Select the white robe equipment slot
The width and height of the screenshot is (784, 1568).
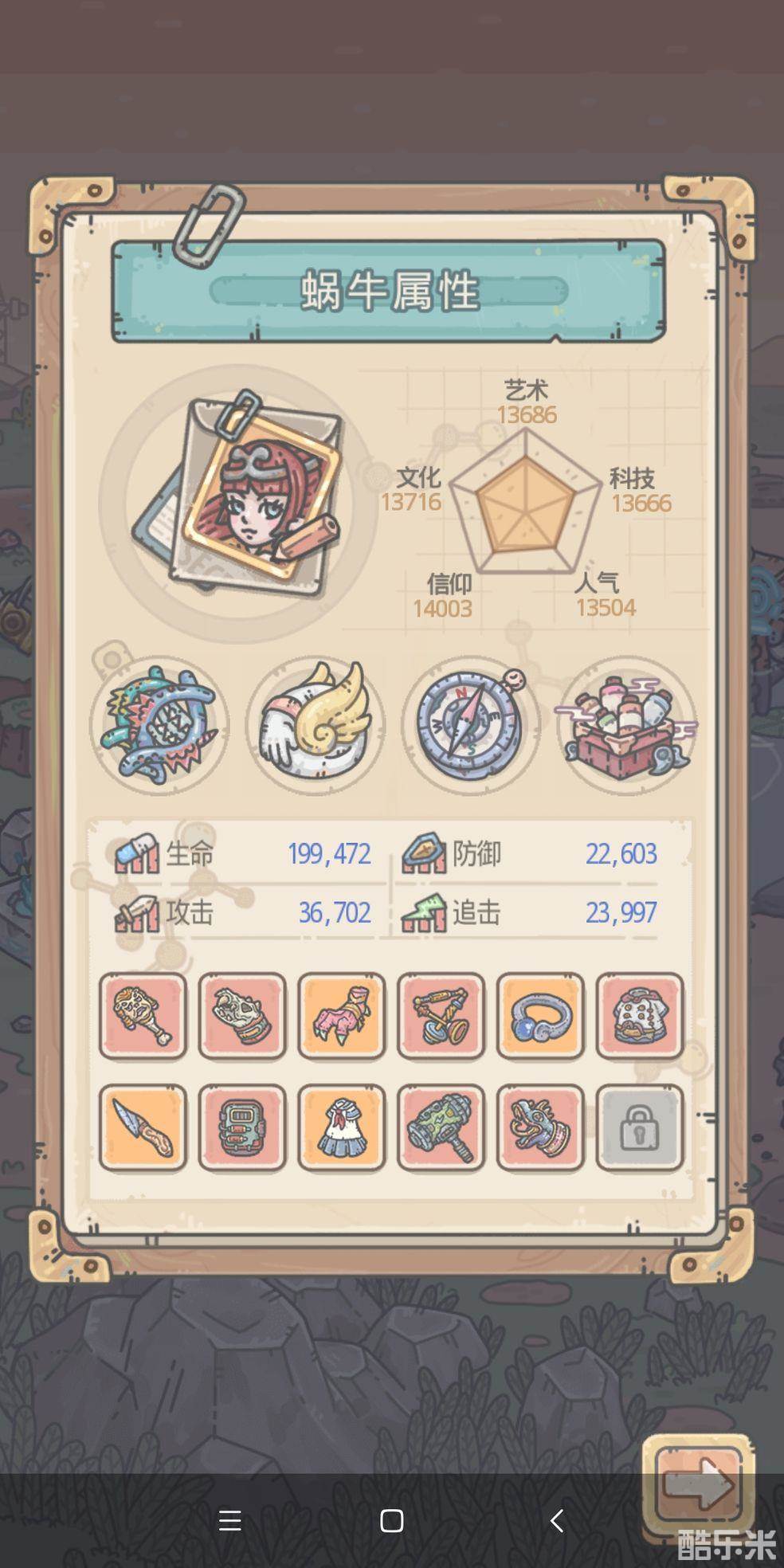click(x=640, y=1016)
